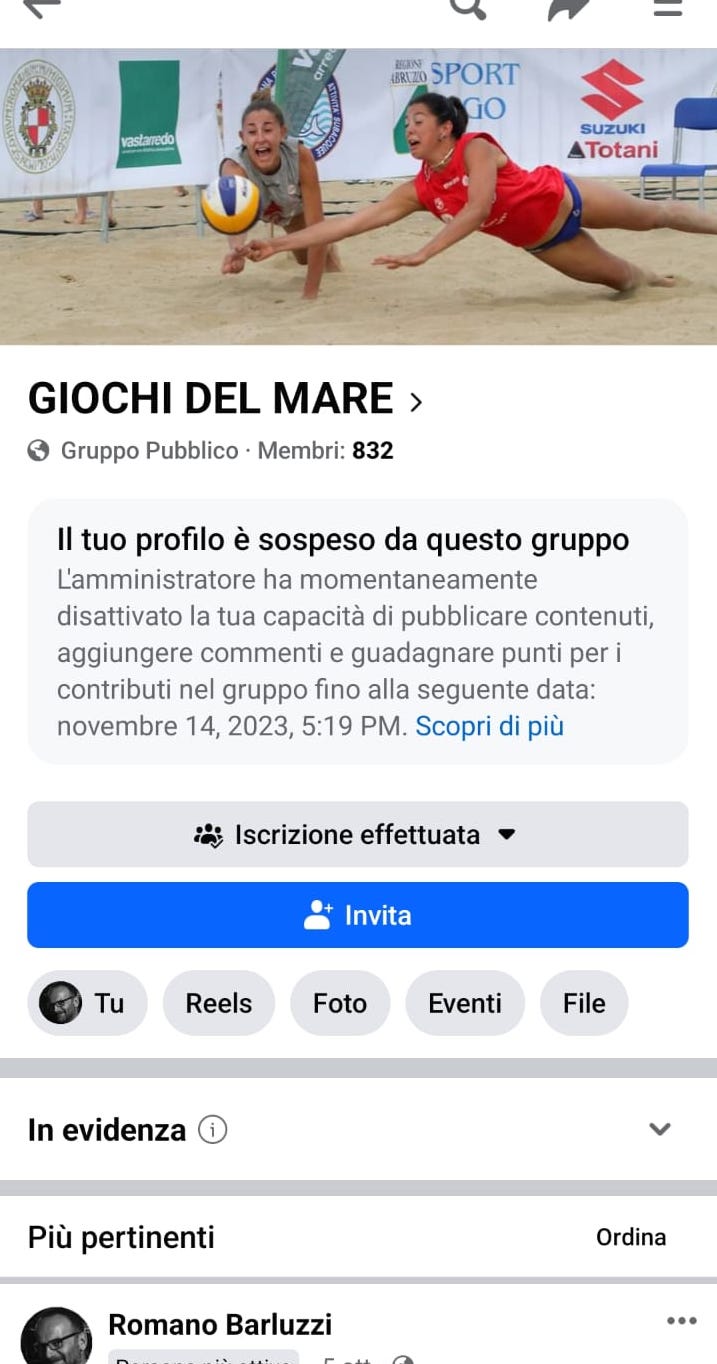Open the Reels chip
The width and height of the screenshot is (717, 1364).
219,1003
